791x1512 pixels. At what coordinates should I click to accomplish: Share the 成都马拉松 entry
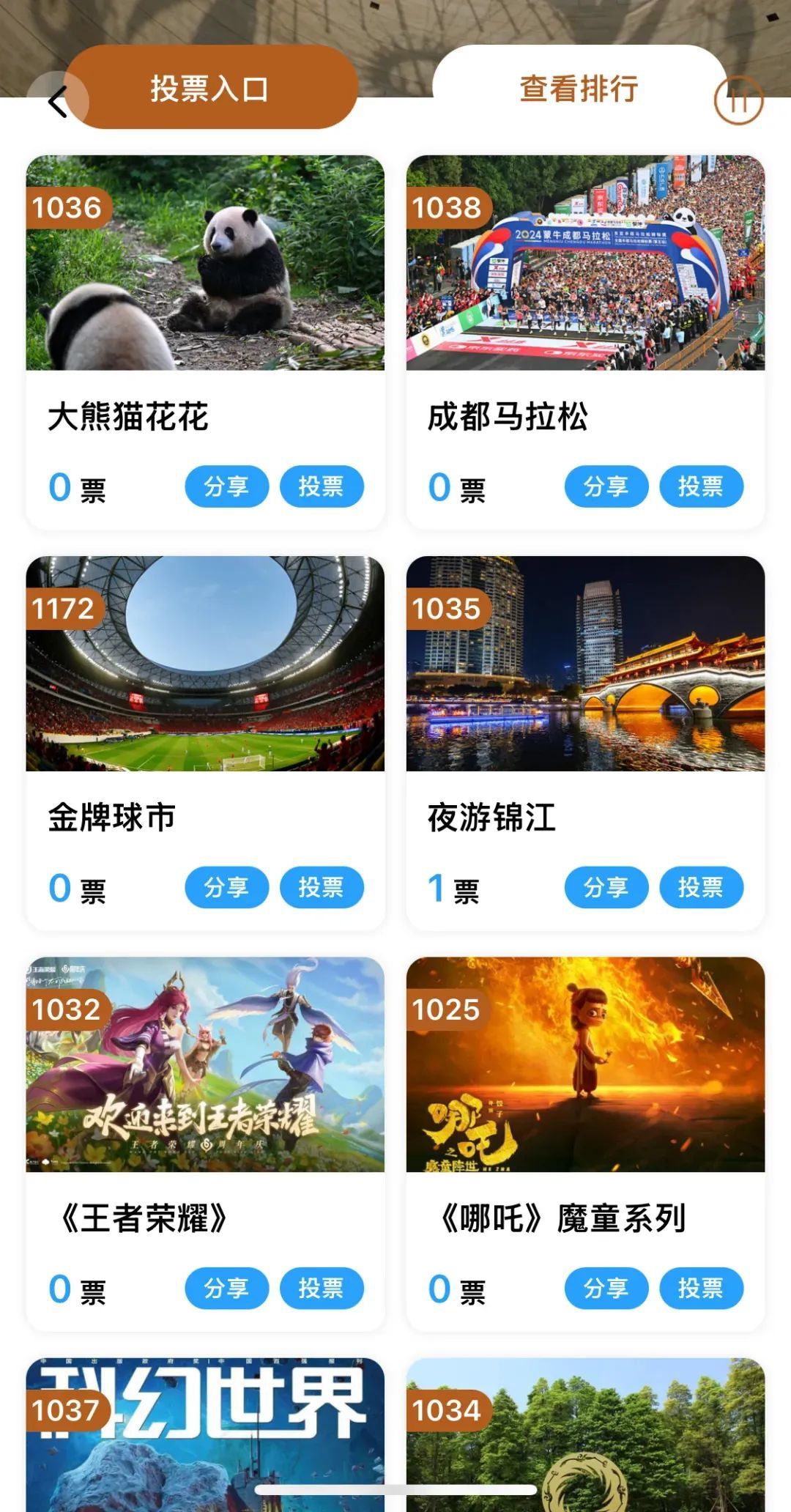606,486
